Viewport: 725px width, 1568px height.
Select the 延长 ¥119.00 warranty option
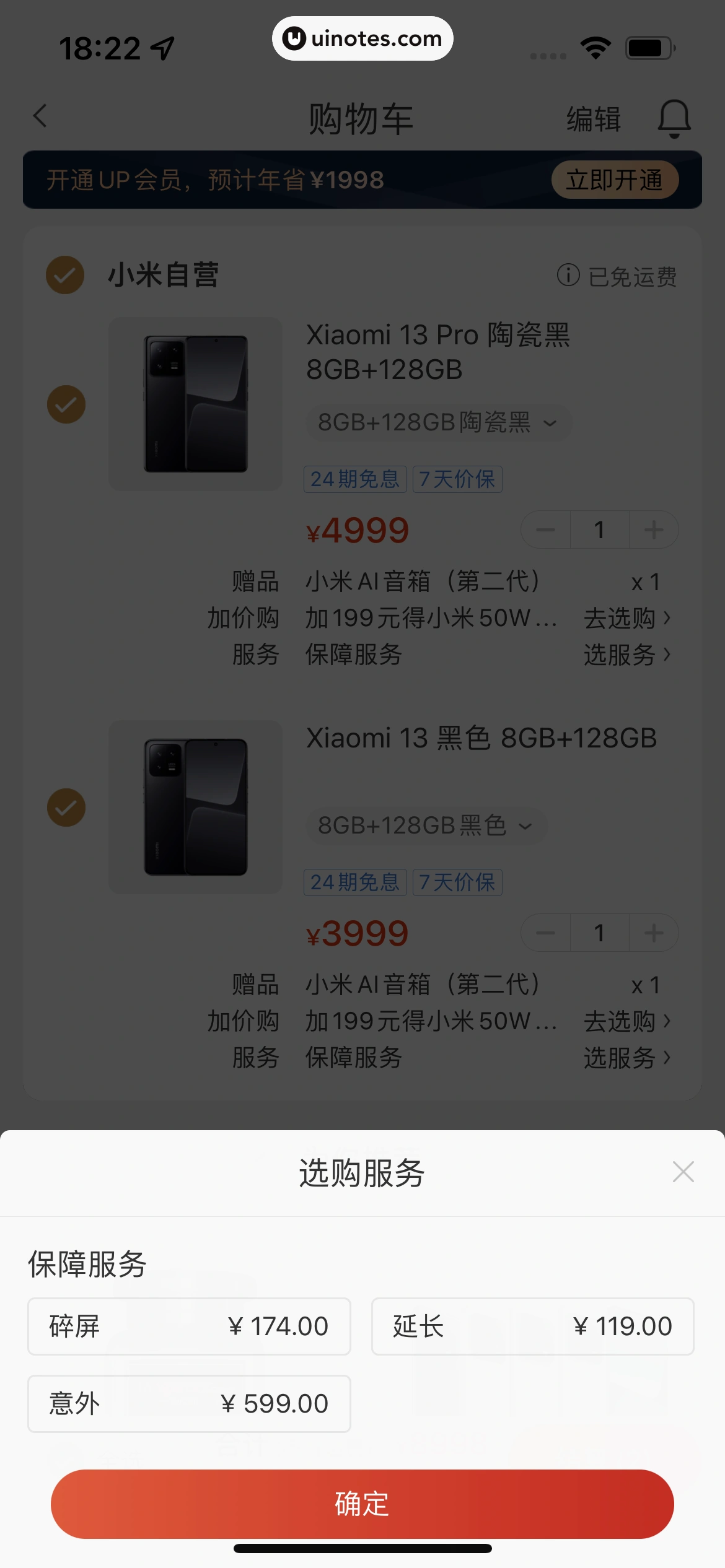click(x=532, y=1326)
